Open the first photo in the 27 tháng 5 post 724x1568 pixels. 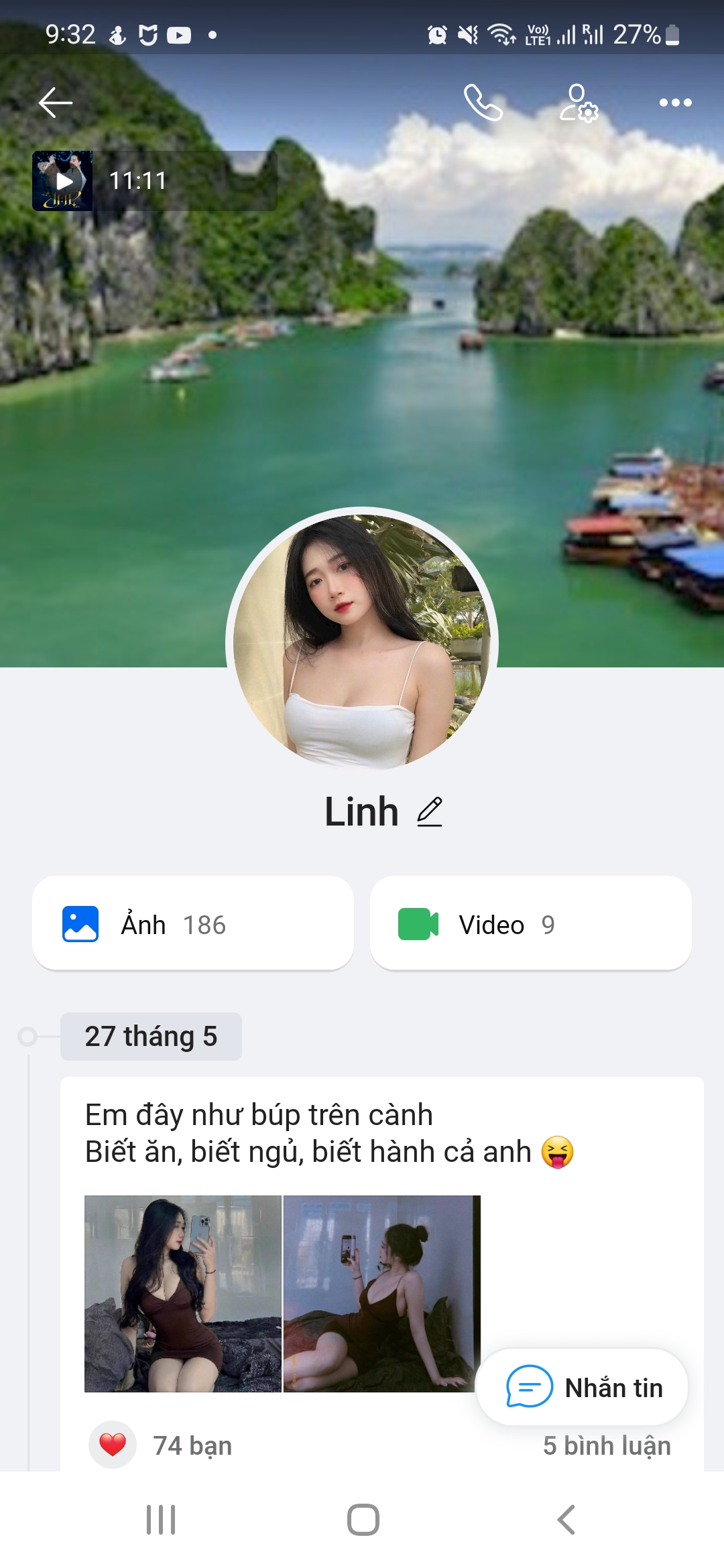(x=183, y=1293)
